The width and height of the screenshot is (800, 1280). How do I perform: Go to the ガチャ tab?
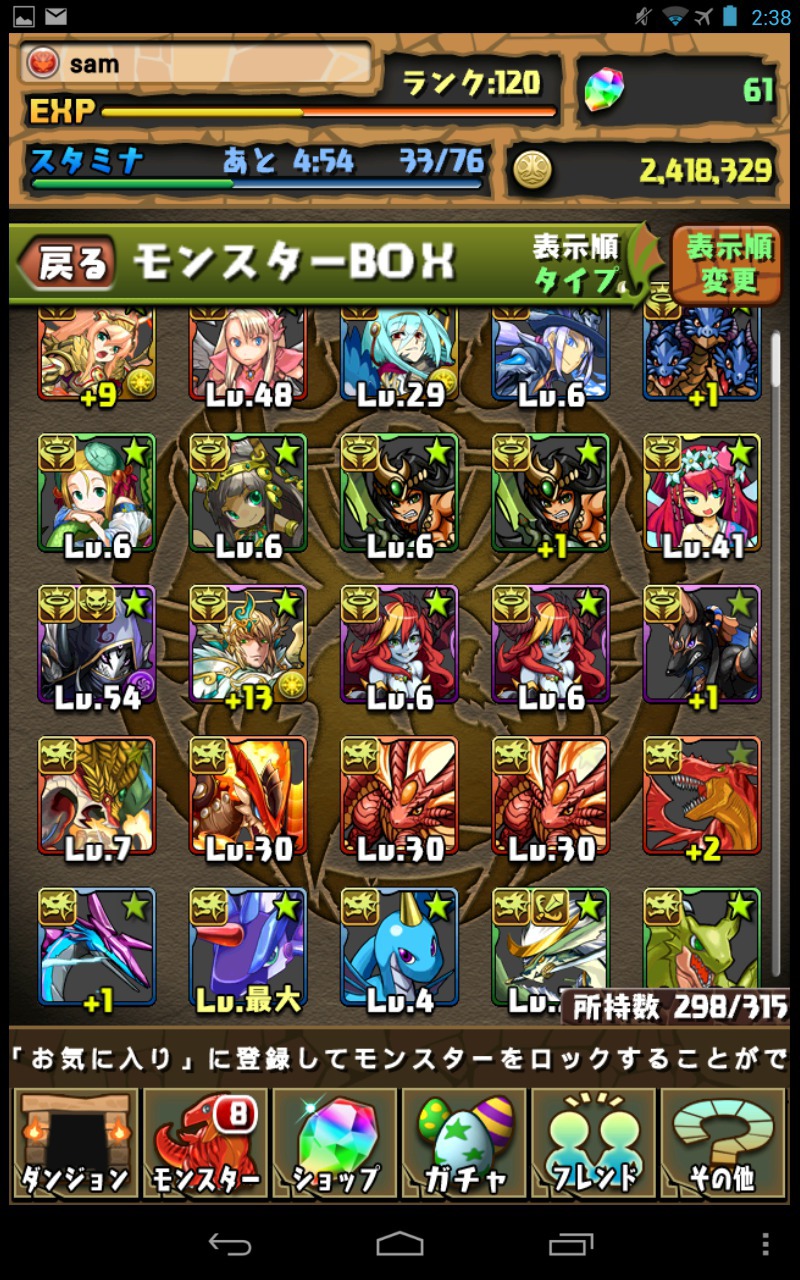[464, 1144]
